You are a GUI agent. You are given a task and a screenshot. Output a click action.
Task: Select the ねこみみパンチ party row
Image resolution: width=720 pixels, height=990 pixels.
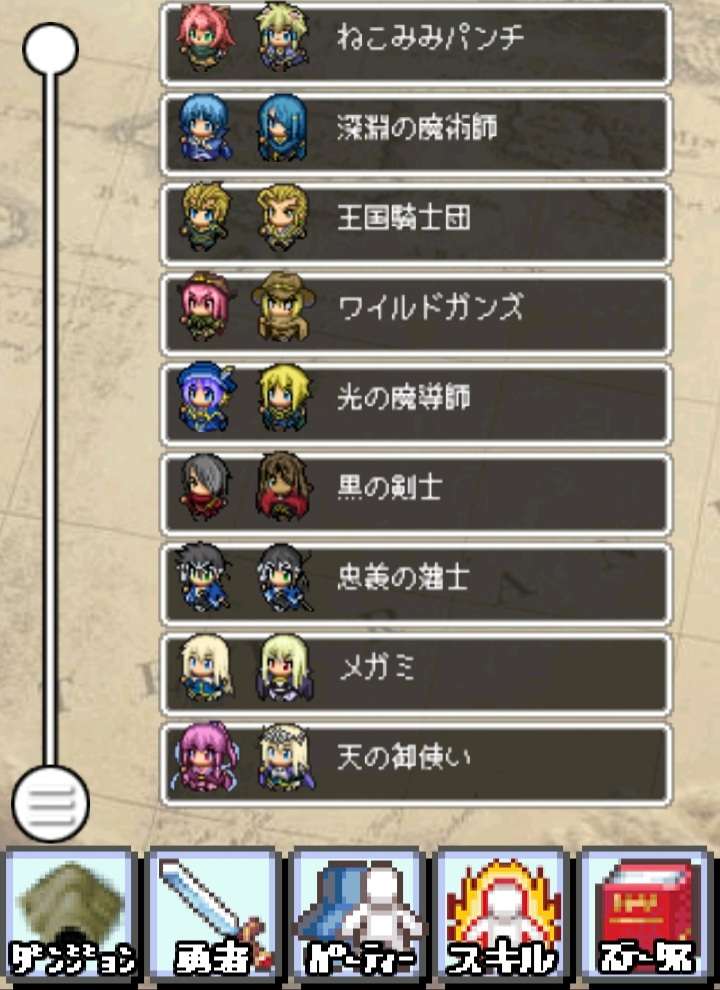415,42
